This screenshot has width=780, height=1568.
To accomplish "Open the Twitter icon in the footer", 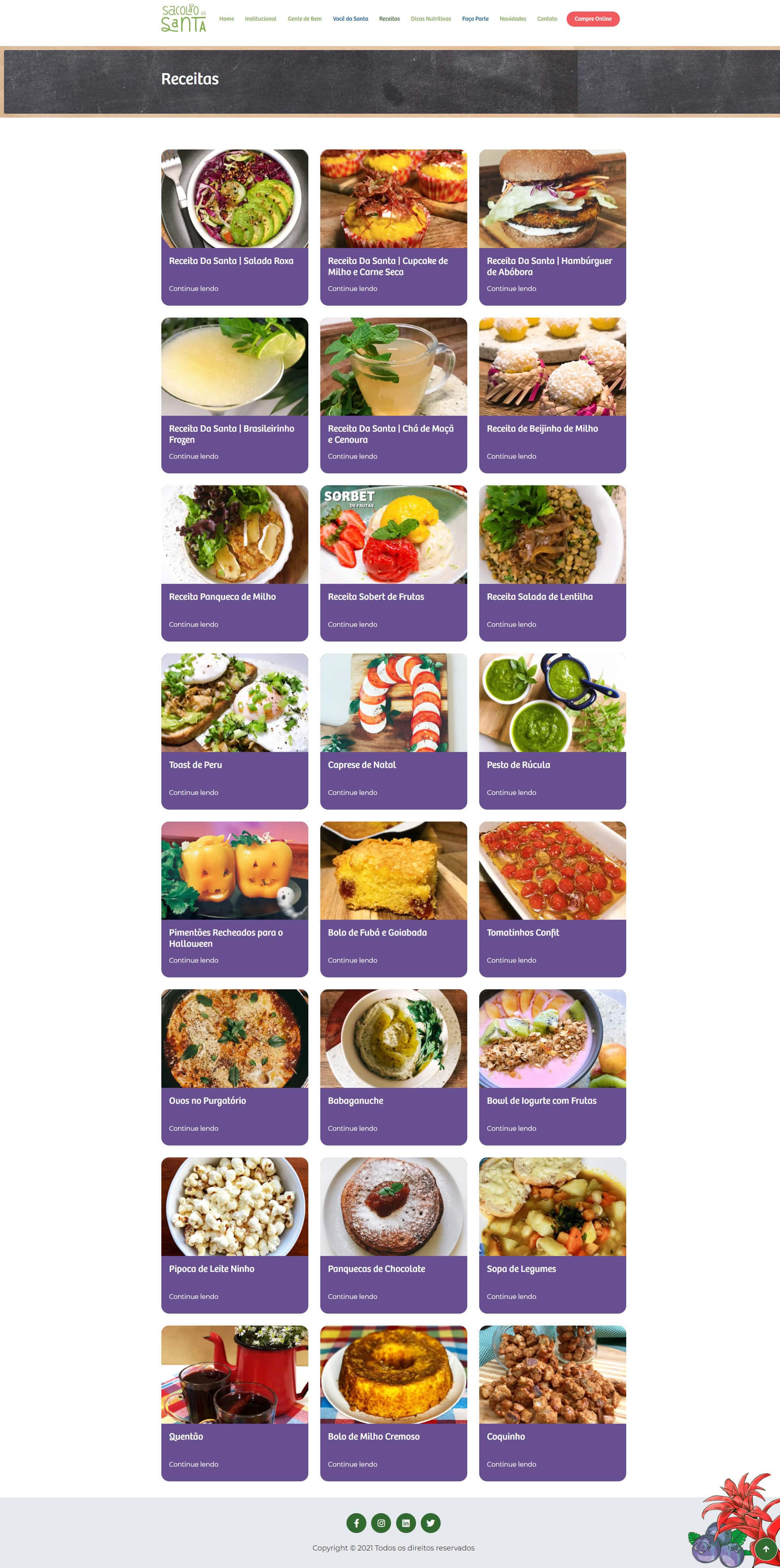I will coord(431,1523).
